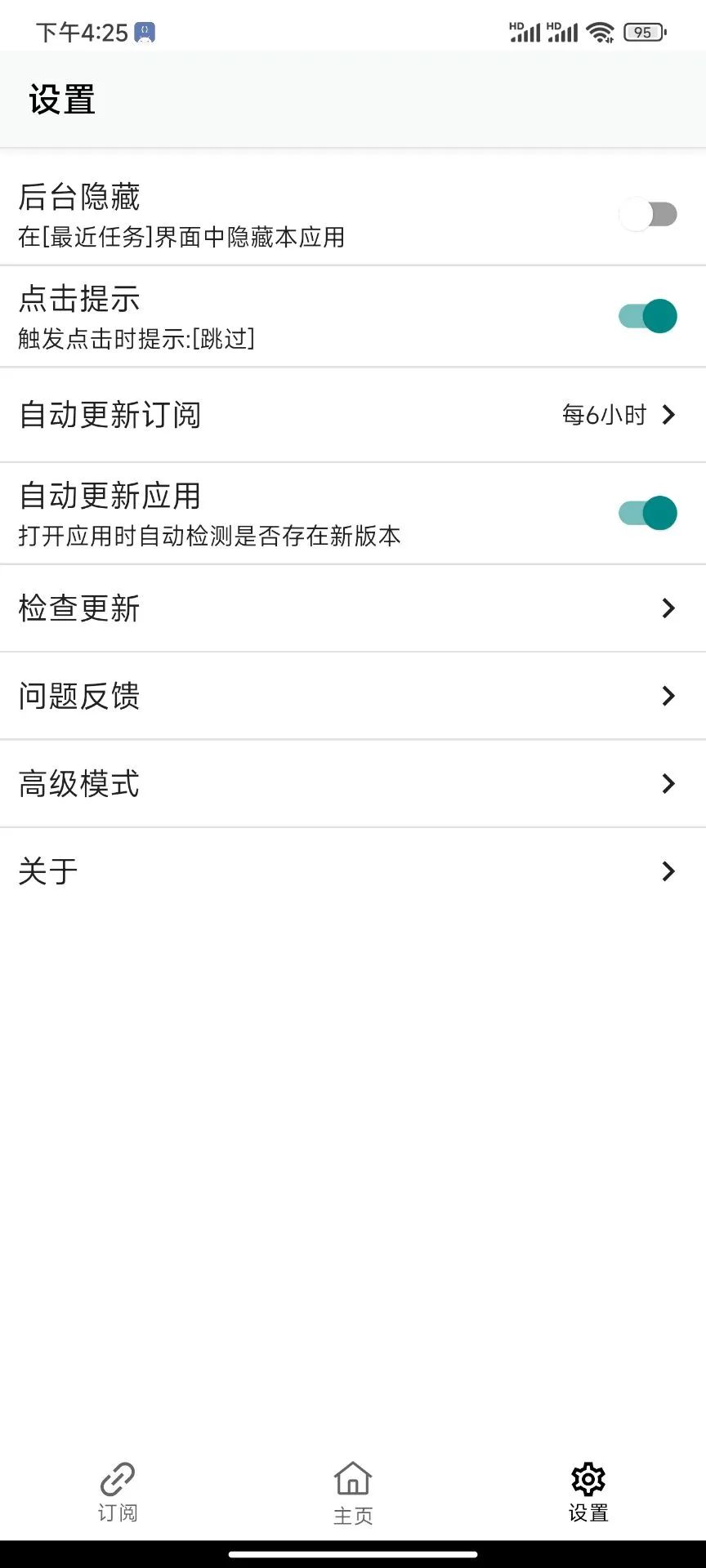This screenshot has width=706, height=1568.
Task: Open the 关于 about page
Action: point(353,871)
